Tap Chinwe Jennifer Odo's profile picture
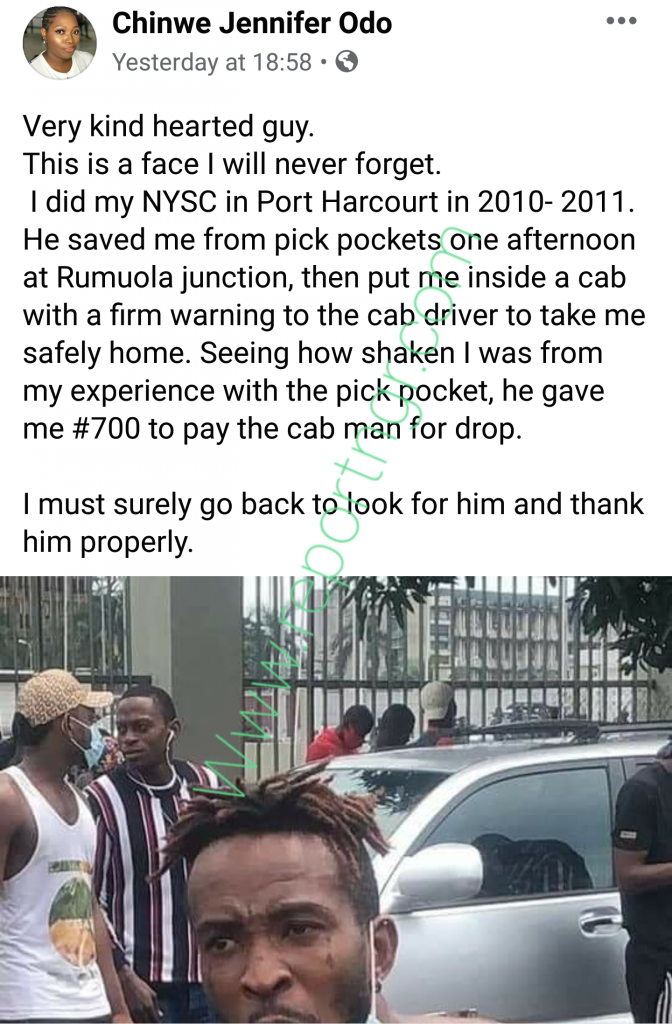 tap(60, 42)
